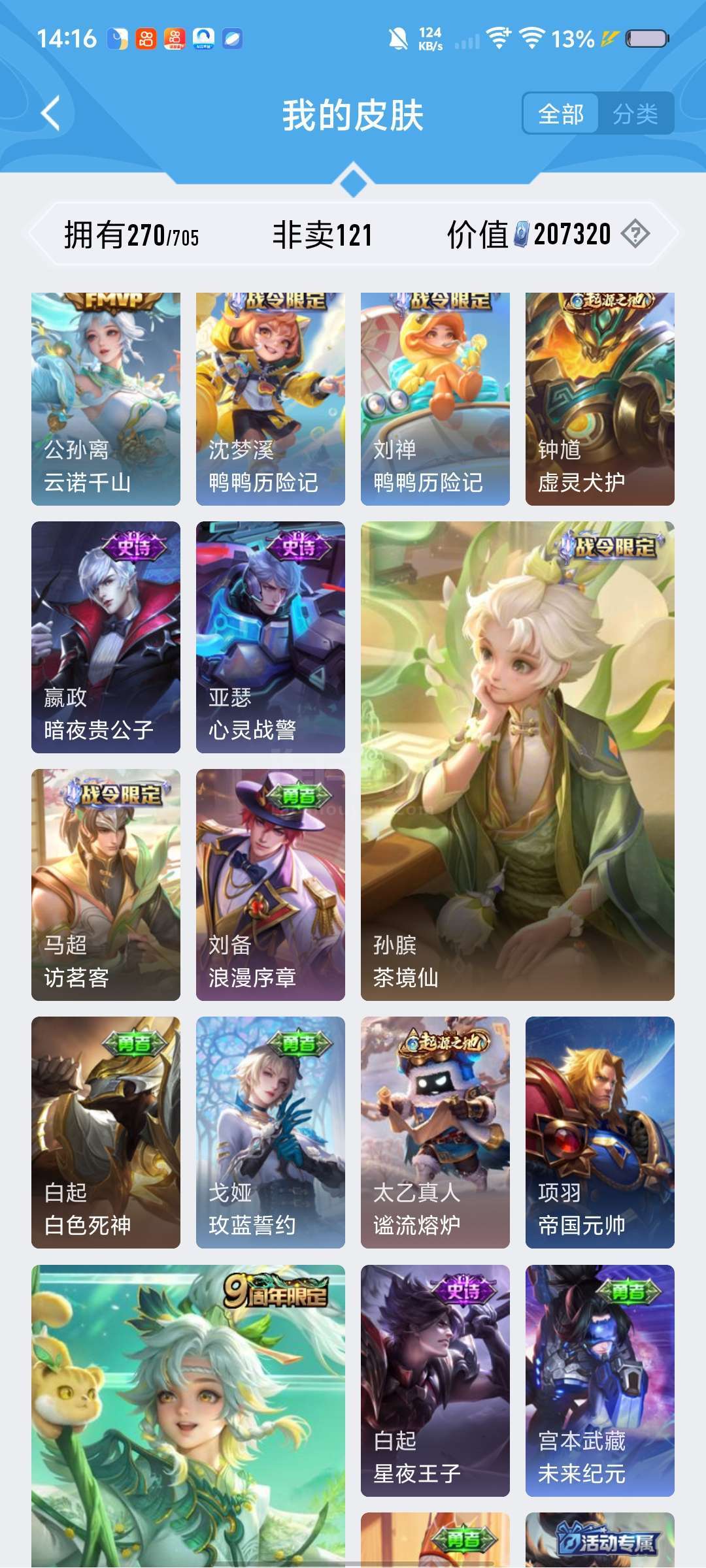This screenshot has height=1568, width=706.
Task: Open the help icon next to 价值 207320
Action: [x=635, y=234]
